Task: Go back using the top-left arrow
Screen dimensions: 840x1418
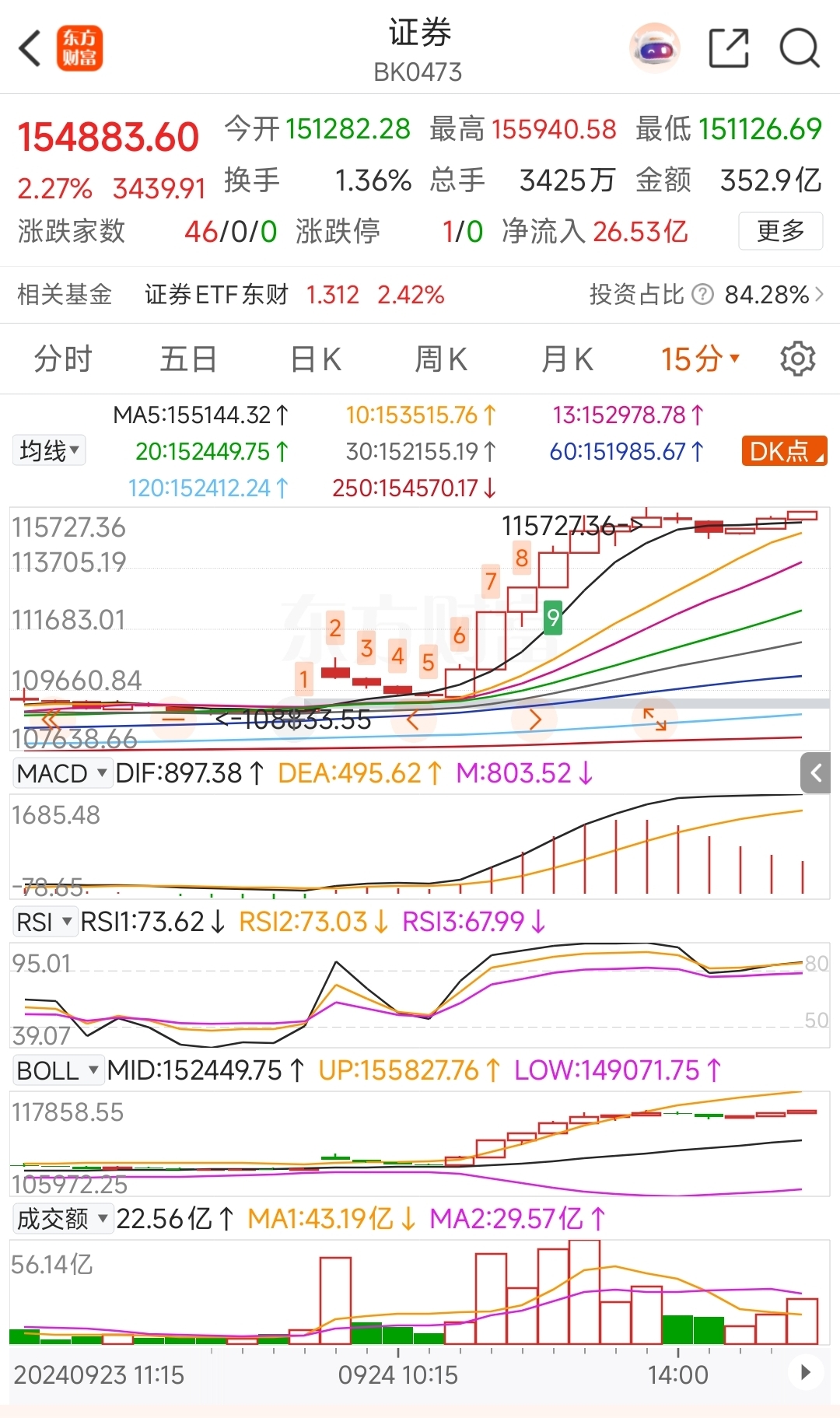Action: click(x=30, y=49)
